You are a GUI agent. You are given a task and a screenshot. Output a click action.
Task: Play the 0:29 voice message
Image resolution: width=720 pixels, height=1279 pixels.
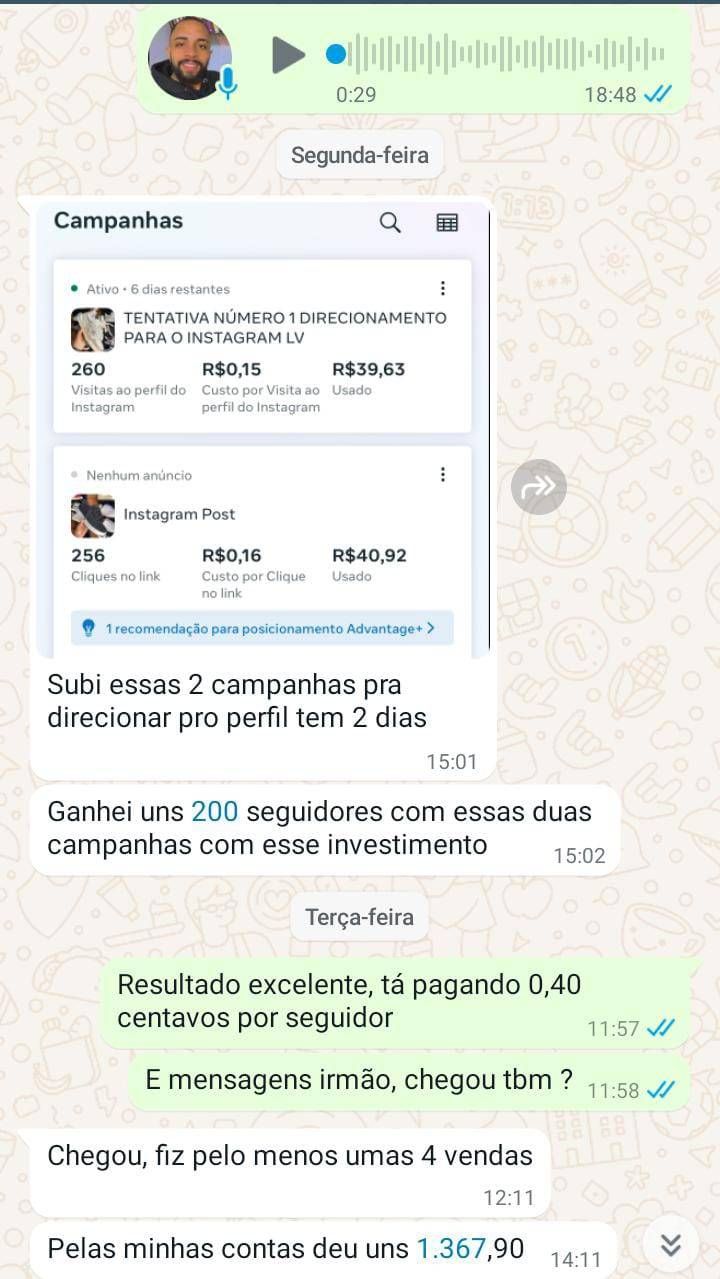click(x=288, y=55)
